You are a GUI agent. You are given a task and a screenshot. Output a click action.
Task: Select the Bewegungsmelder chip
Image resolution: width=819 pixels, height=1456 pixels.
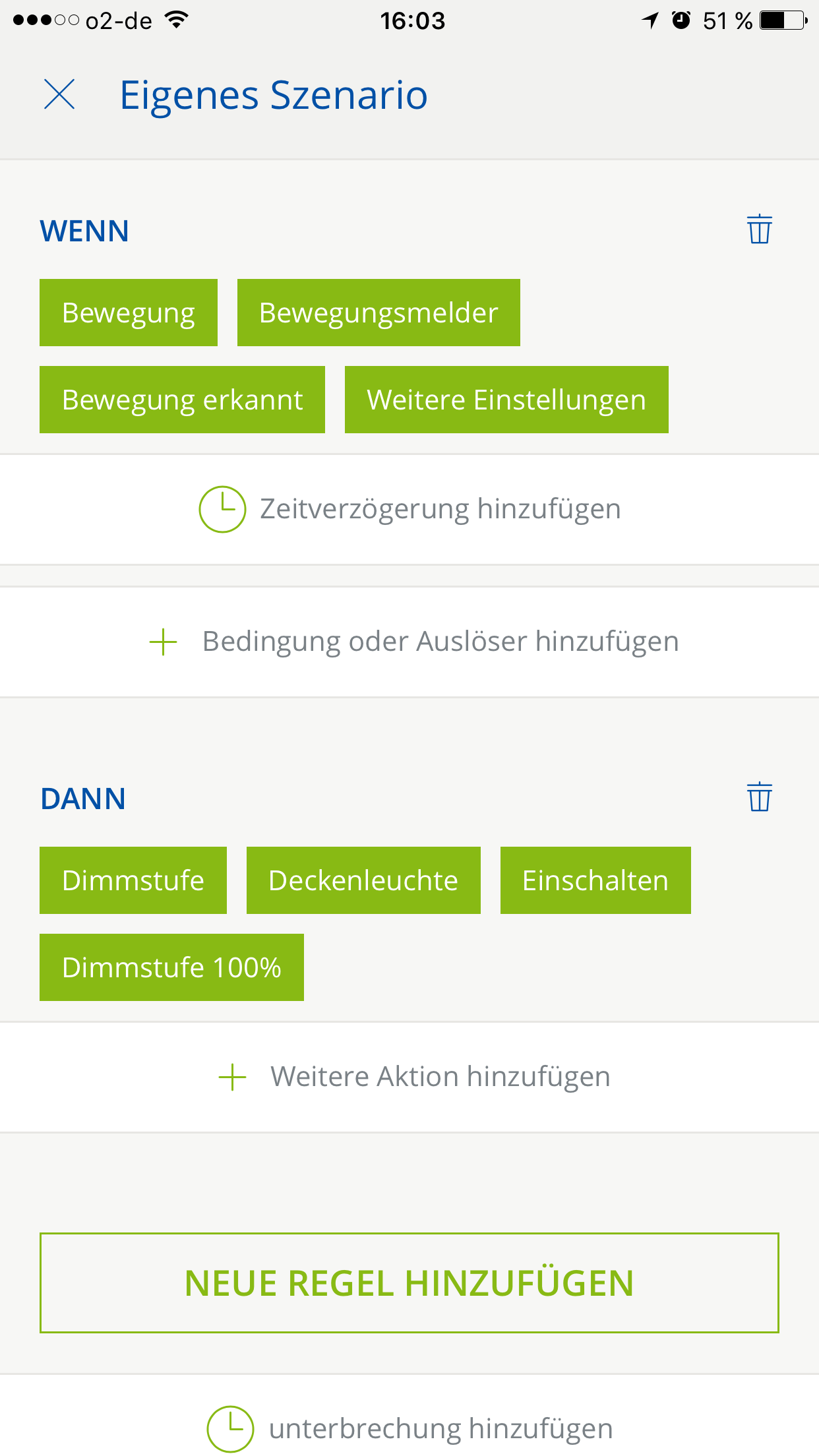click(x=379, y=313)
